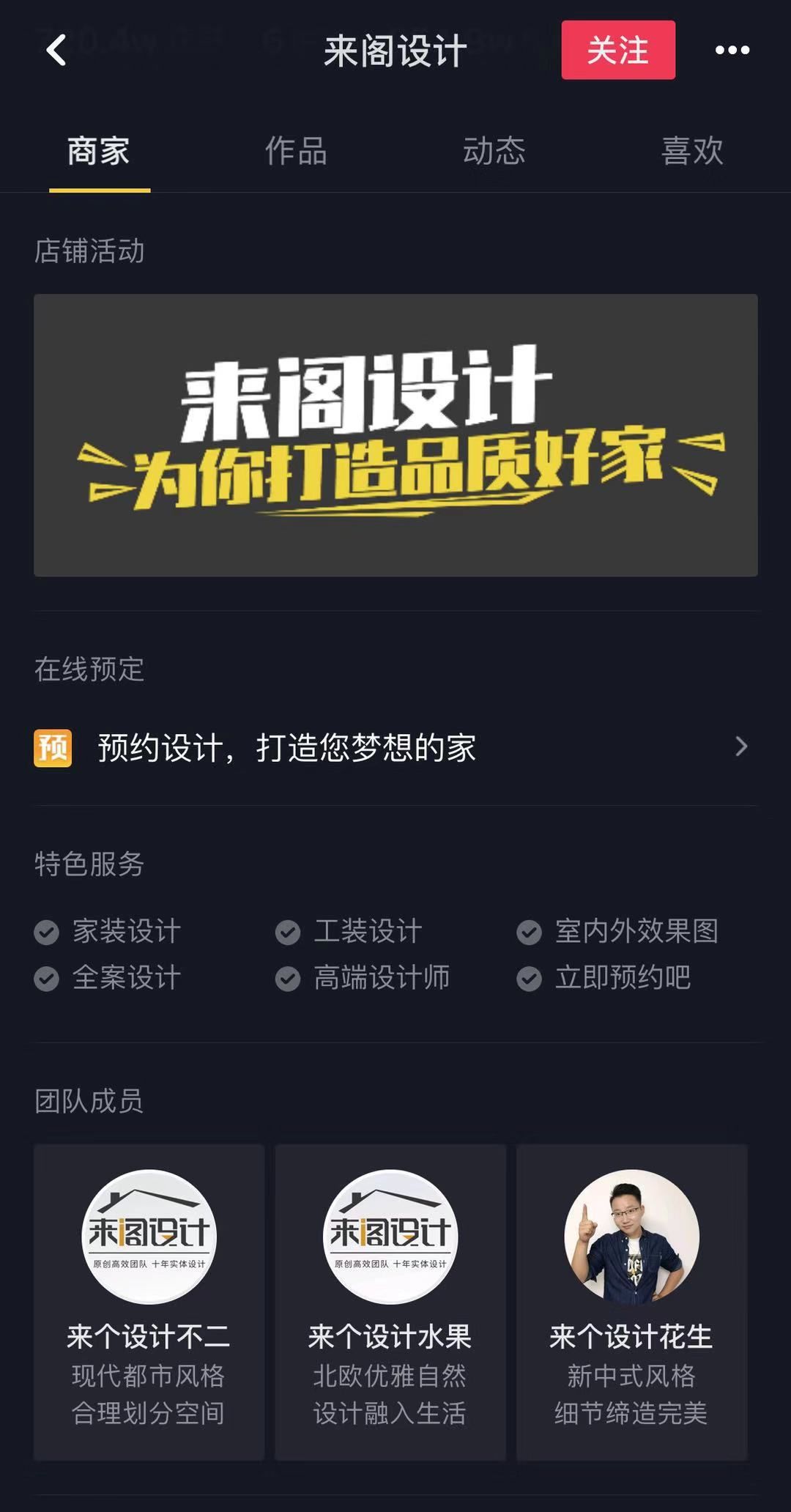Screen dimensions: 791x1512
Task: View team member 来个设计水果
Action: (390, 1301)
